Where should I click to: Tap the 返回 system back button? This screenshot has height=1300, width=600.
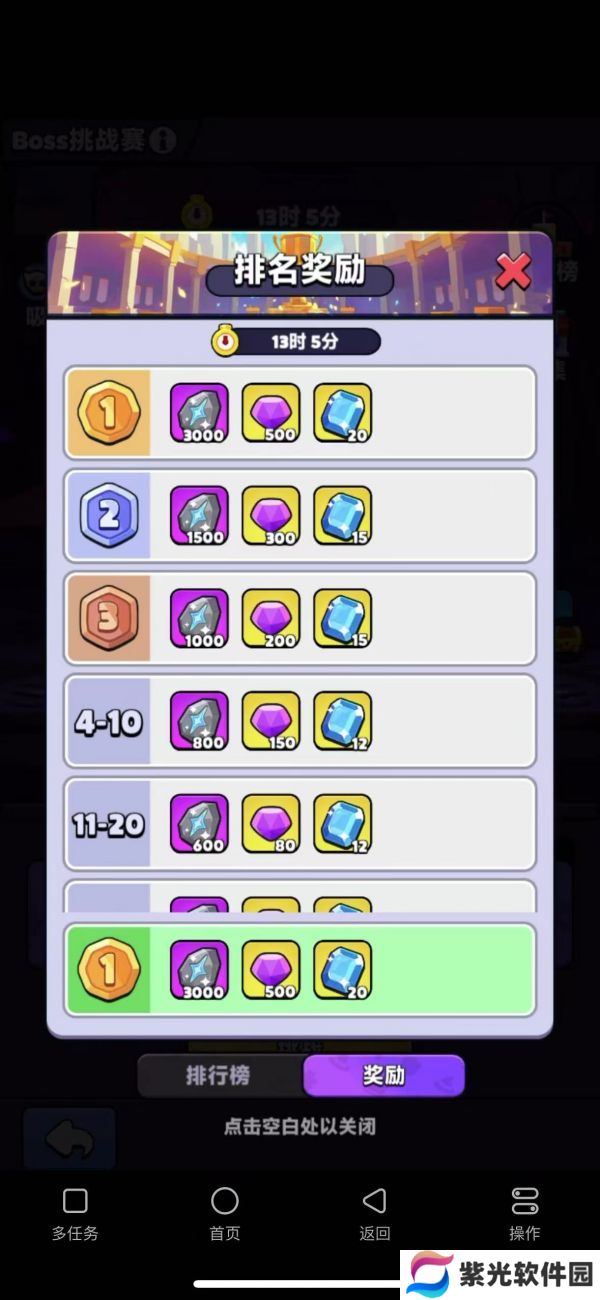point(374,1212)
